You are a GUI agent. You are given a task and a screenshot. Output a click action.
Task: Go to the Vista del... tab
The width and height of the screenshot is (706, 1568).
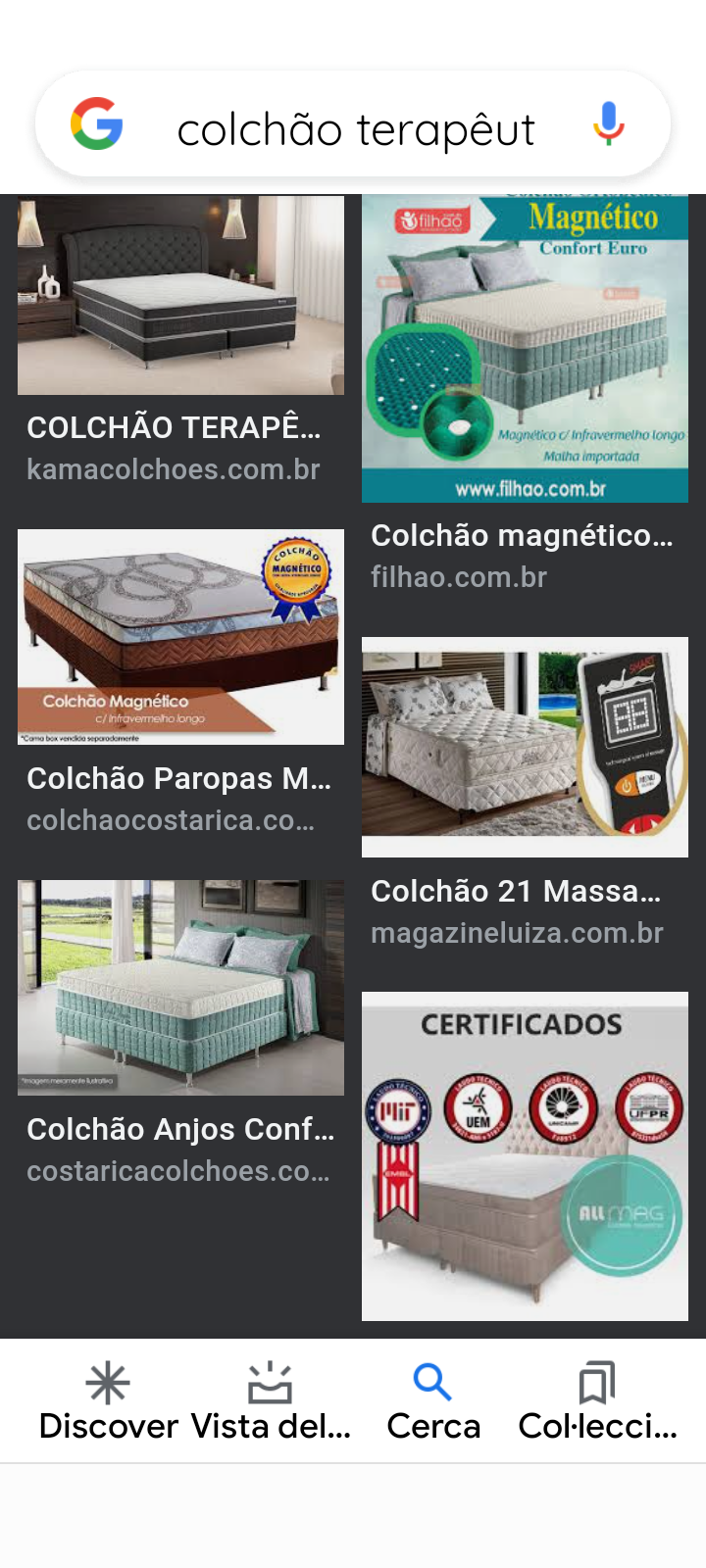point(271,1402)
